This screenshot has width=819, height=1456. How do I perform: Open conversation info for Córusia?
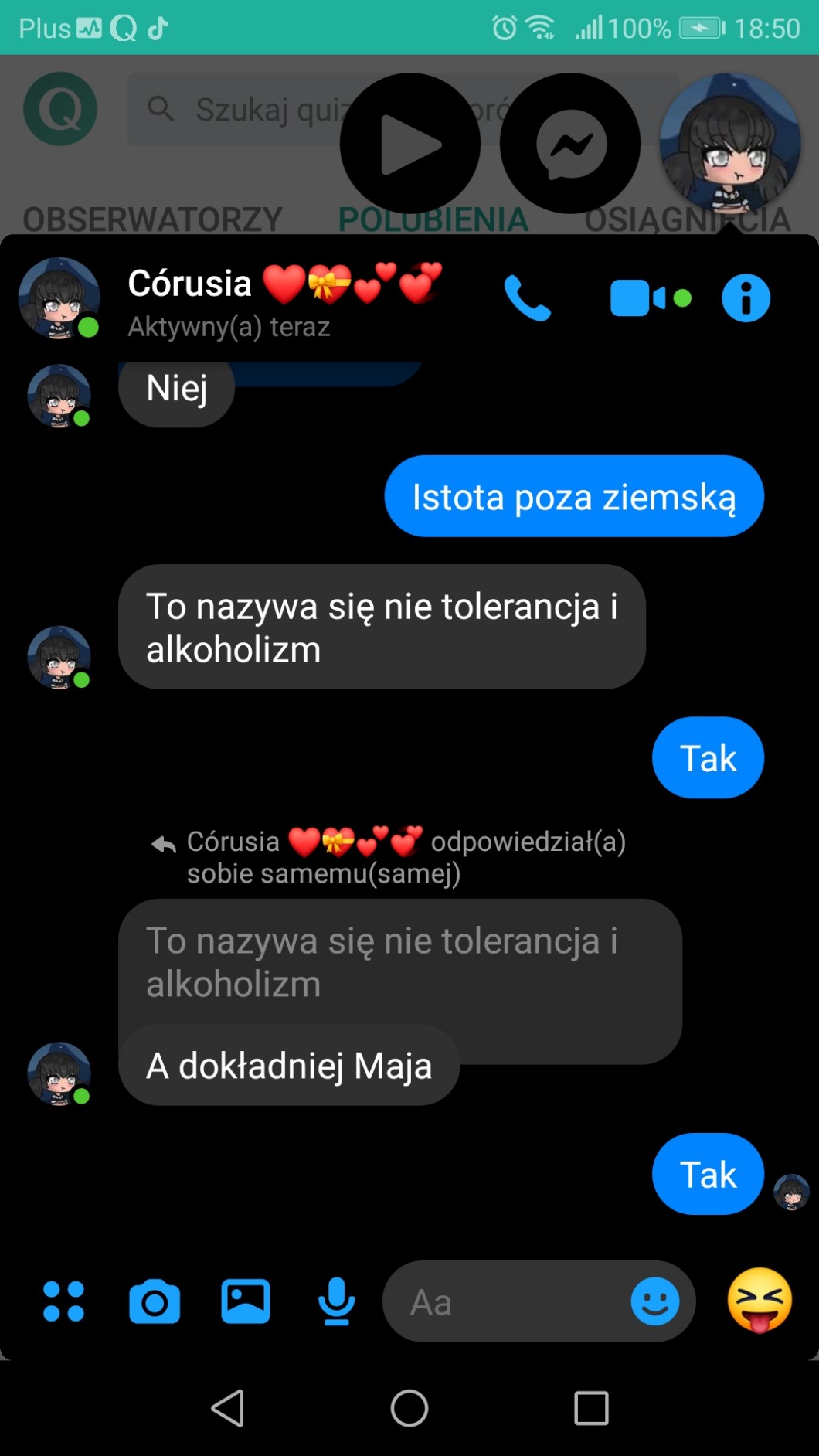pyautogui.click(x=746, y=298)
